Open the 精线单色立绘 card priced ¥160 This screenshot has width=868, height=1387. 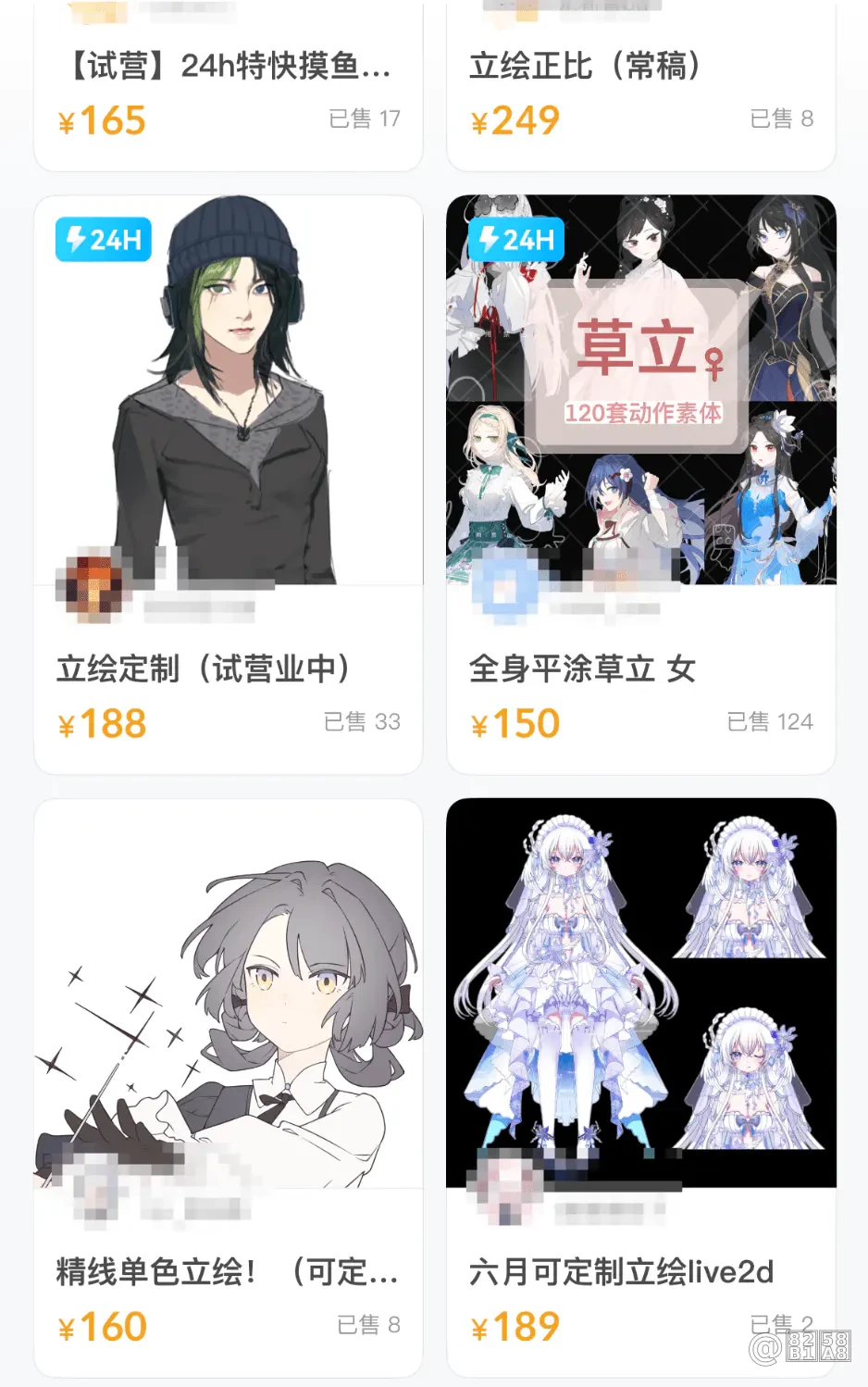click(x=228, y=1088)
